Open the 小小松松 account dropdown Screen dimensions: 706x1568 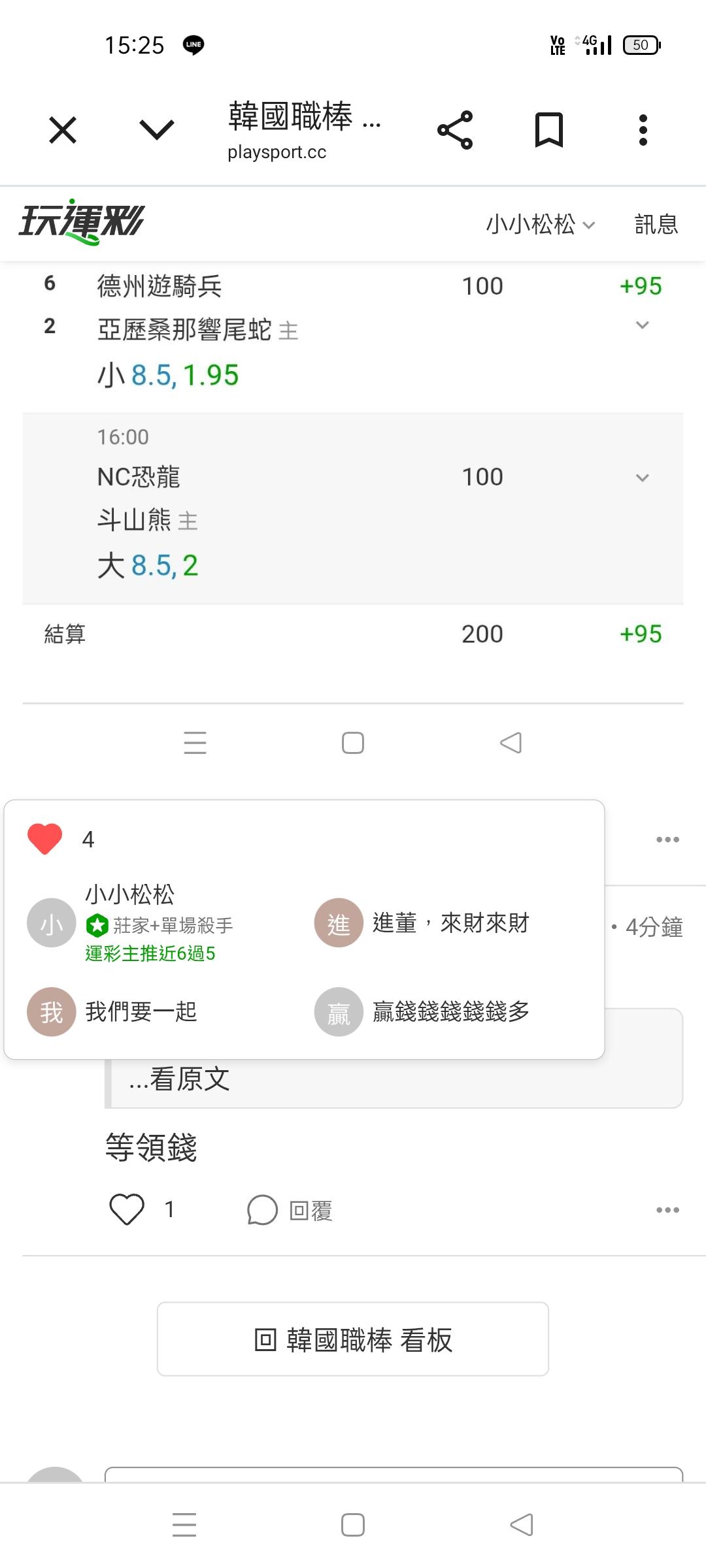coord(540,224)
